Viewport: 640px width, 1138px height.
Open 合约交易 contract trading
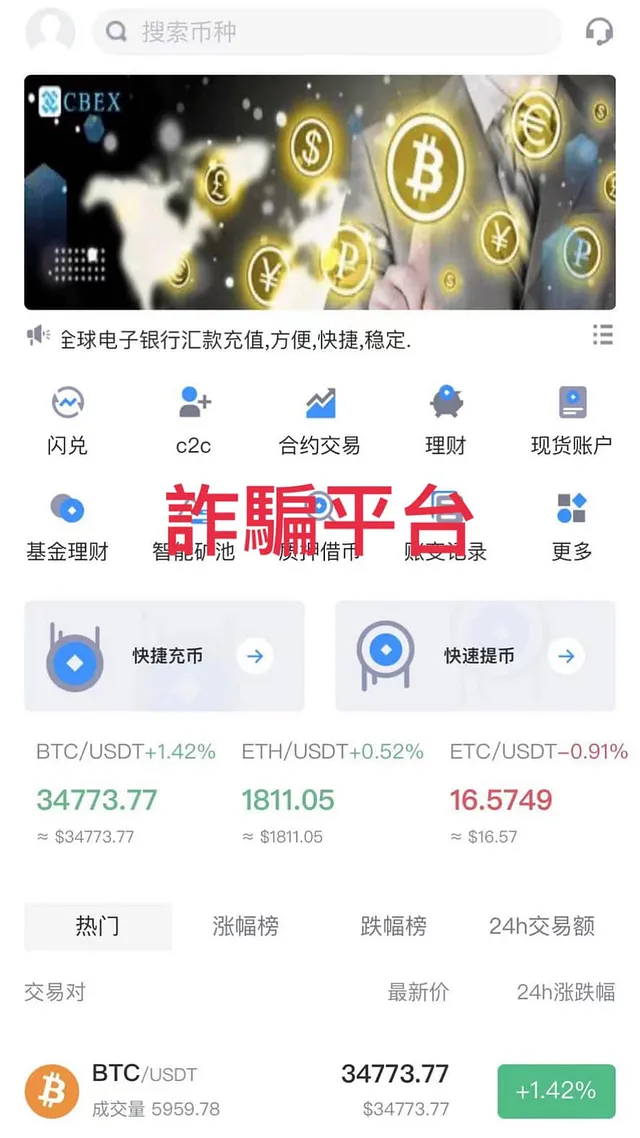[320, 420]
